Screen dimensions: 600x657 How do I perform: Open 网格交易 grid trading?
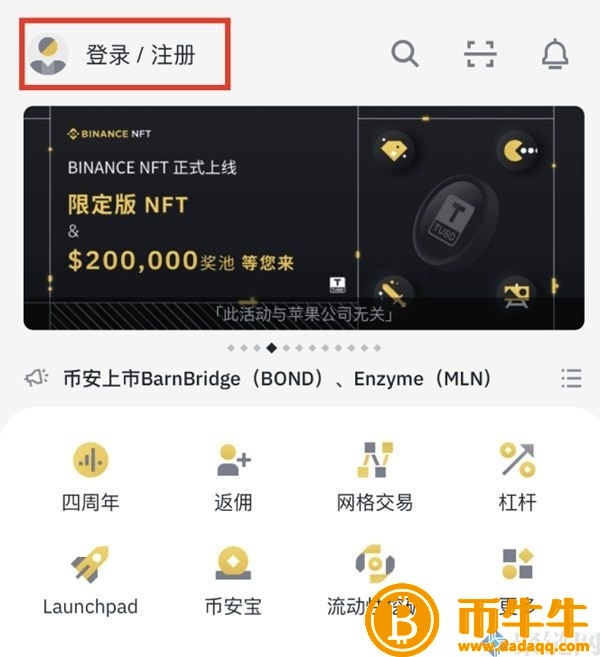pyautogui.click(x=375, y=475)
